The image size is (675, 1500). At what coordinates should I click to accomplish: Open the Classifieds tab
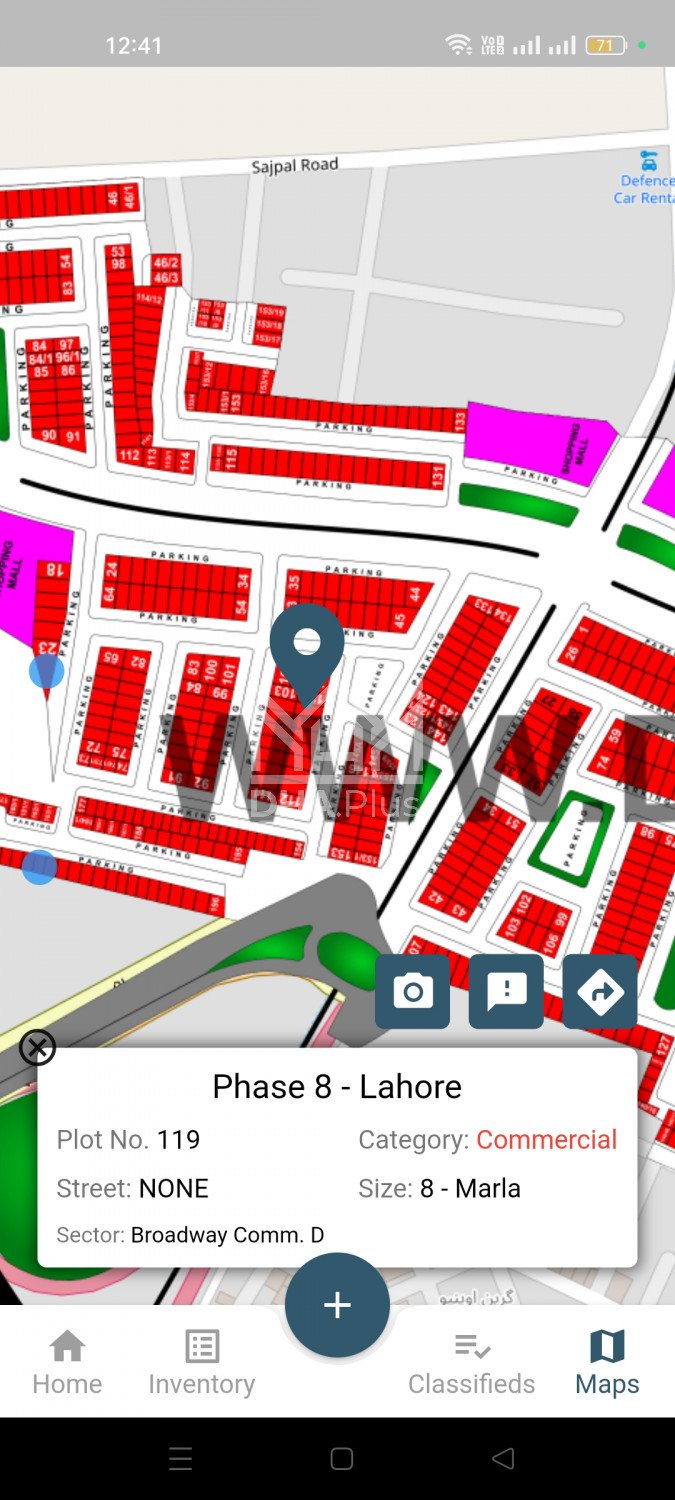(x=471, y=1362)
